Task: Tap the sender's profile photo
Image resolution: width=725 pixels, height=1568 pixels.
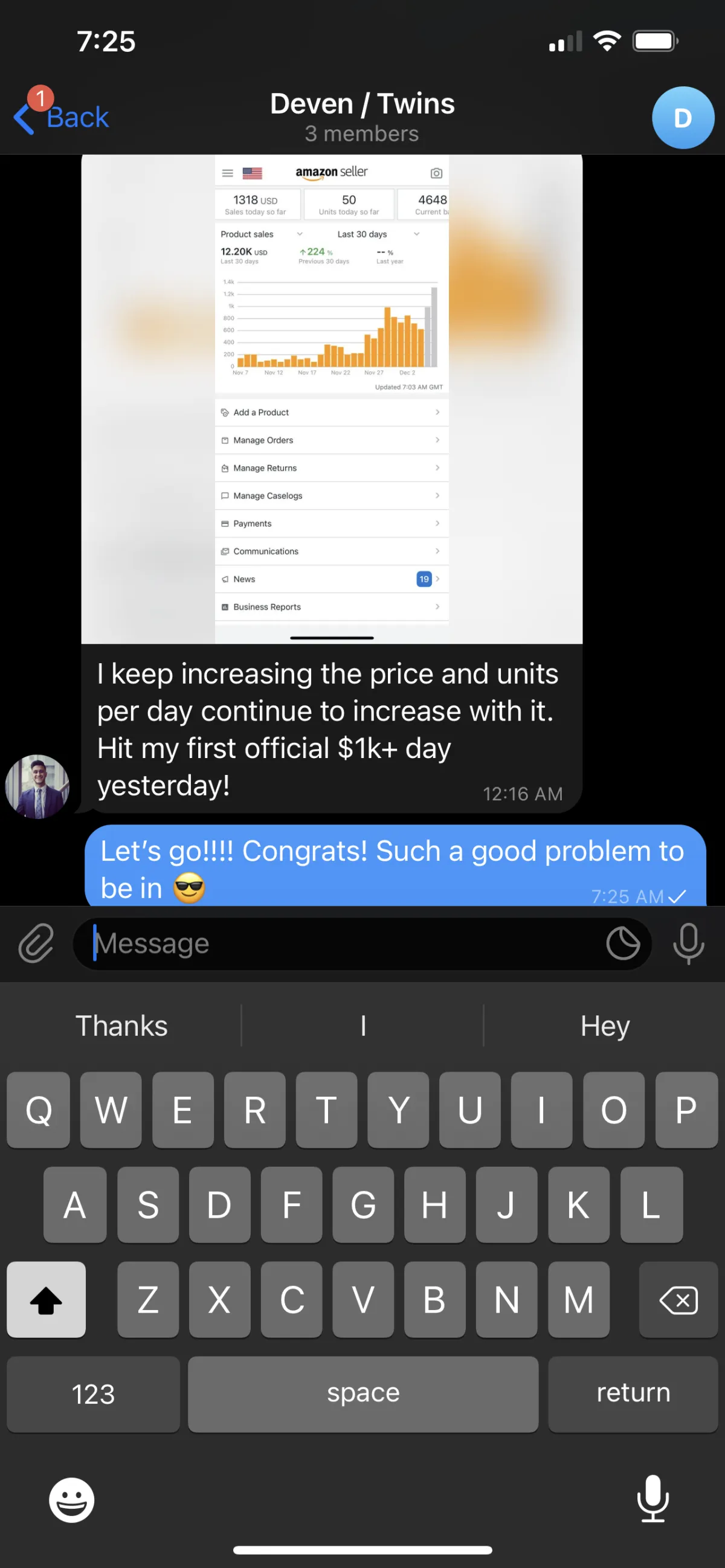Action: tap(37, 786)
